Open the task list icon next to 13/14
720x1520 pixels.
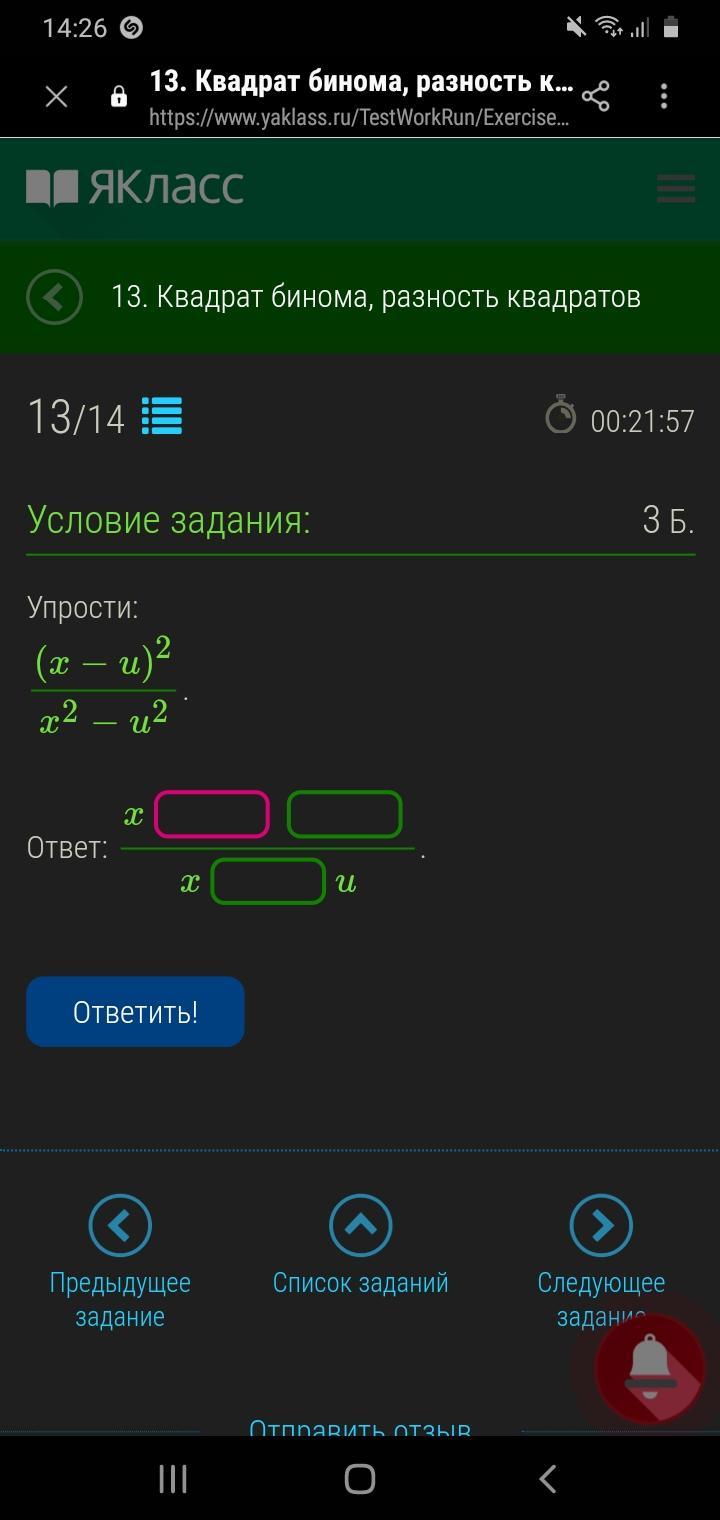click(162, 416)
